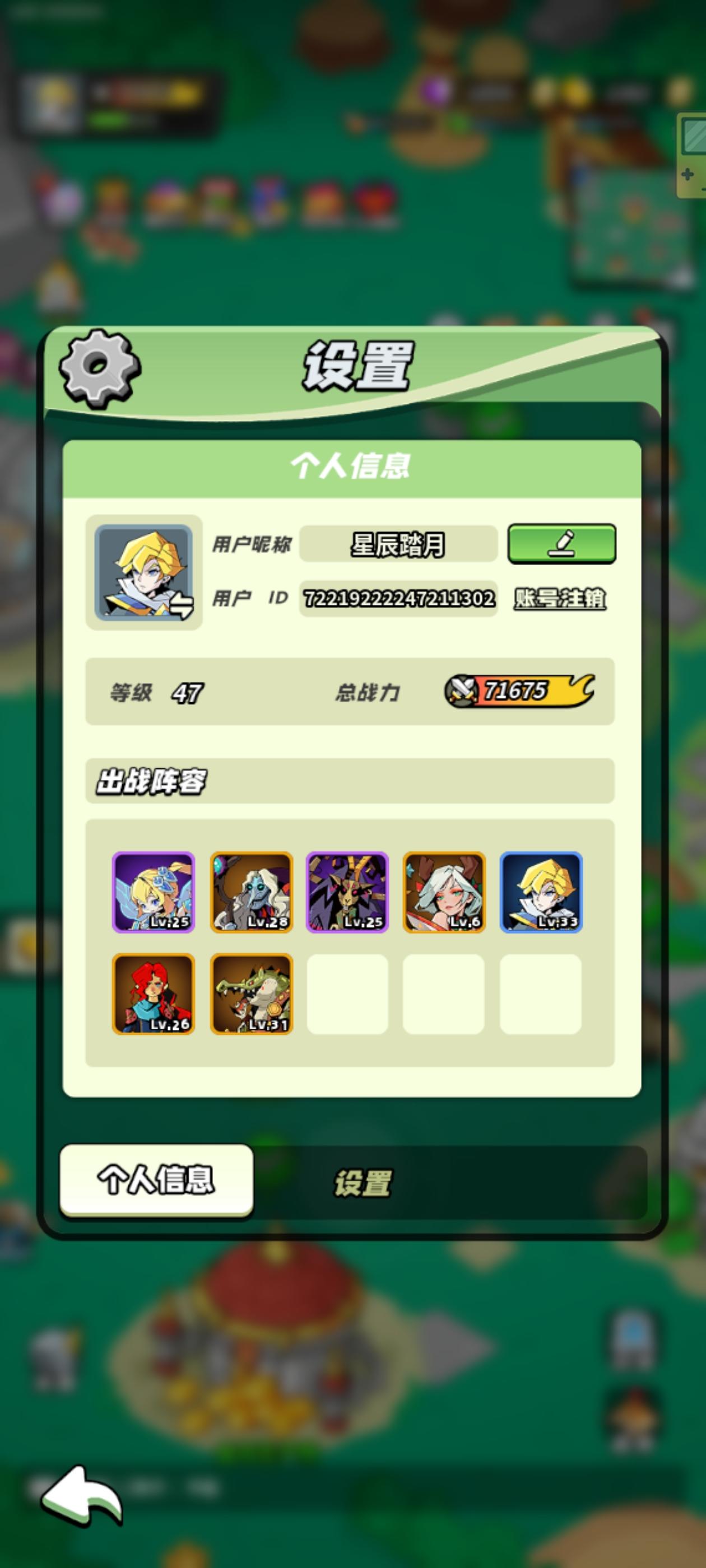Click the green nickname edit button

tap(562, 544)
